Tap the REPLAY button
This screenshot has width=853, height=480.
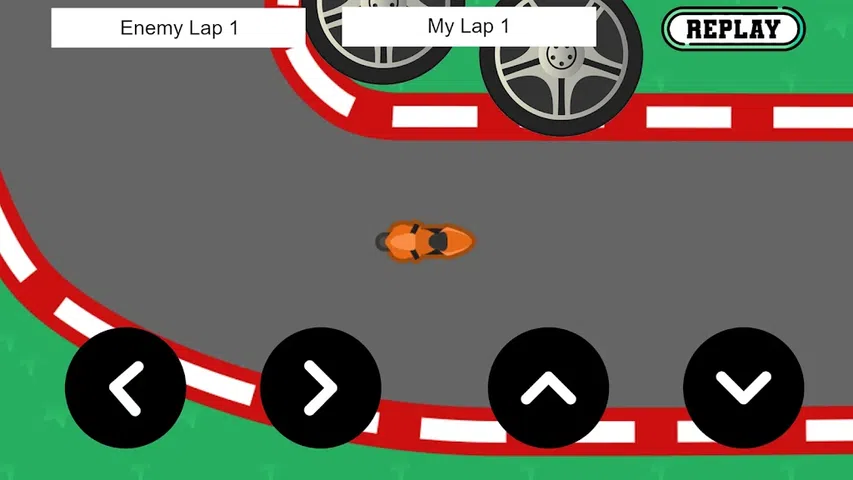click(733, 29)
